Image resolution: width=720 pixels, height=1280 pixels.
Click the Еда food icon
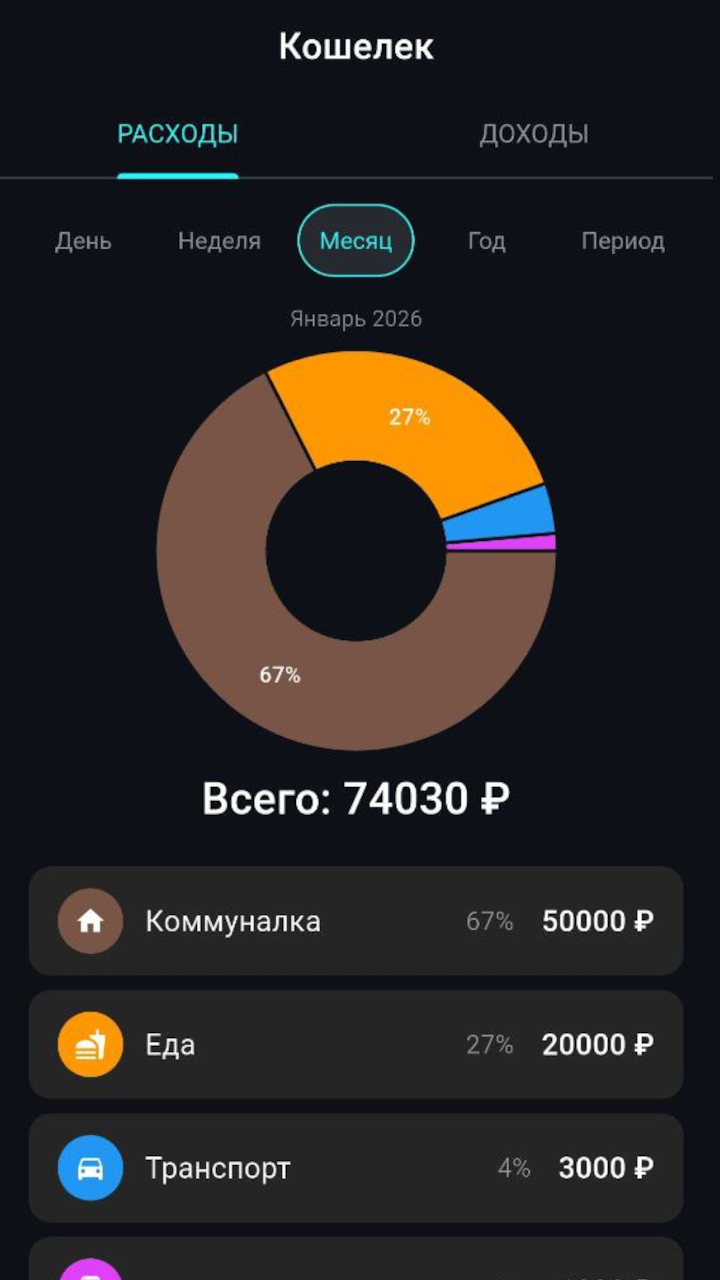click(89, 1044)
